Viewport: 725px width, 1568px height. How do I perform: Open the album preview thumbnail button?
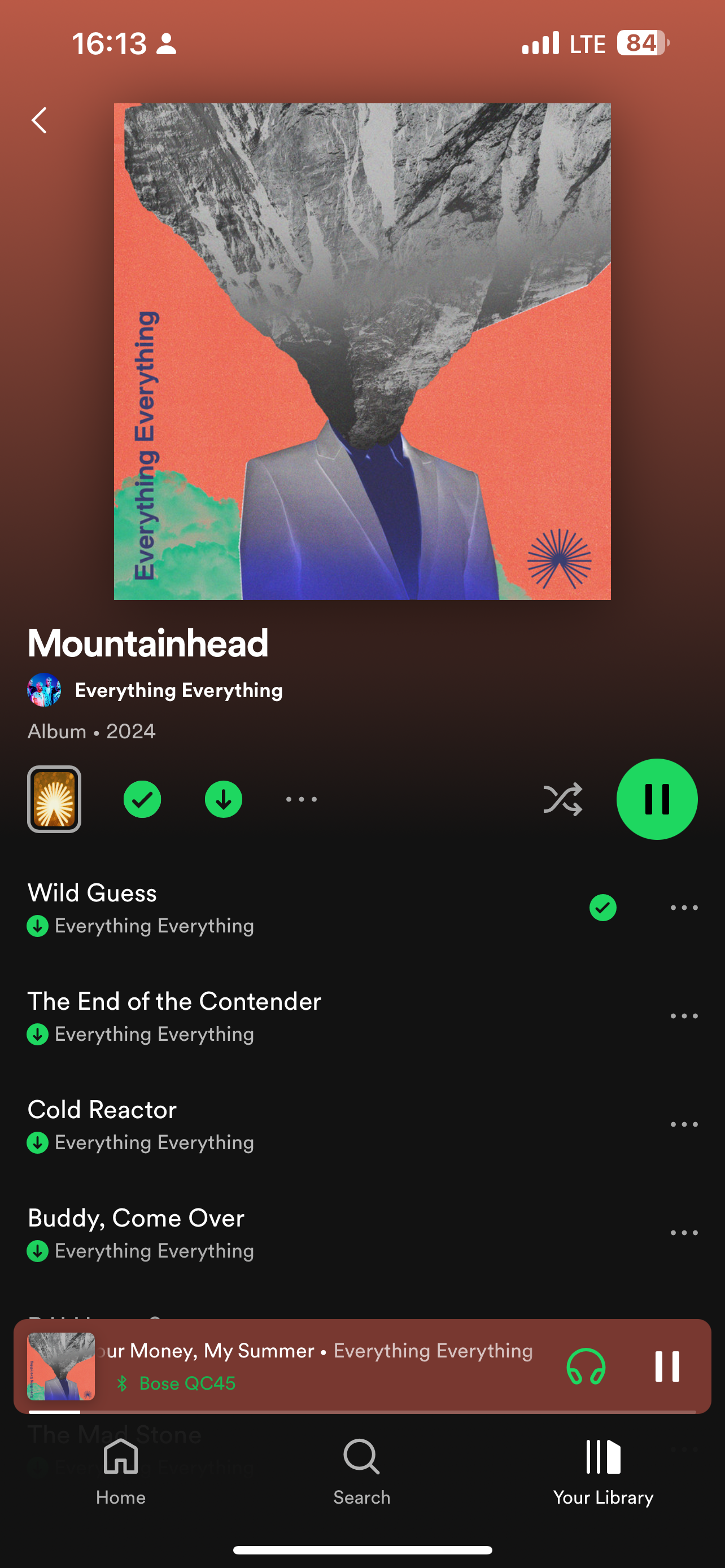click(x=54, y=799)
